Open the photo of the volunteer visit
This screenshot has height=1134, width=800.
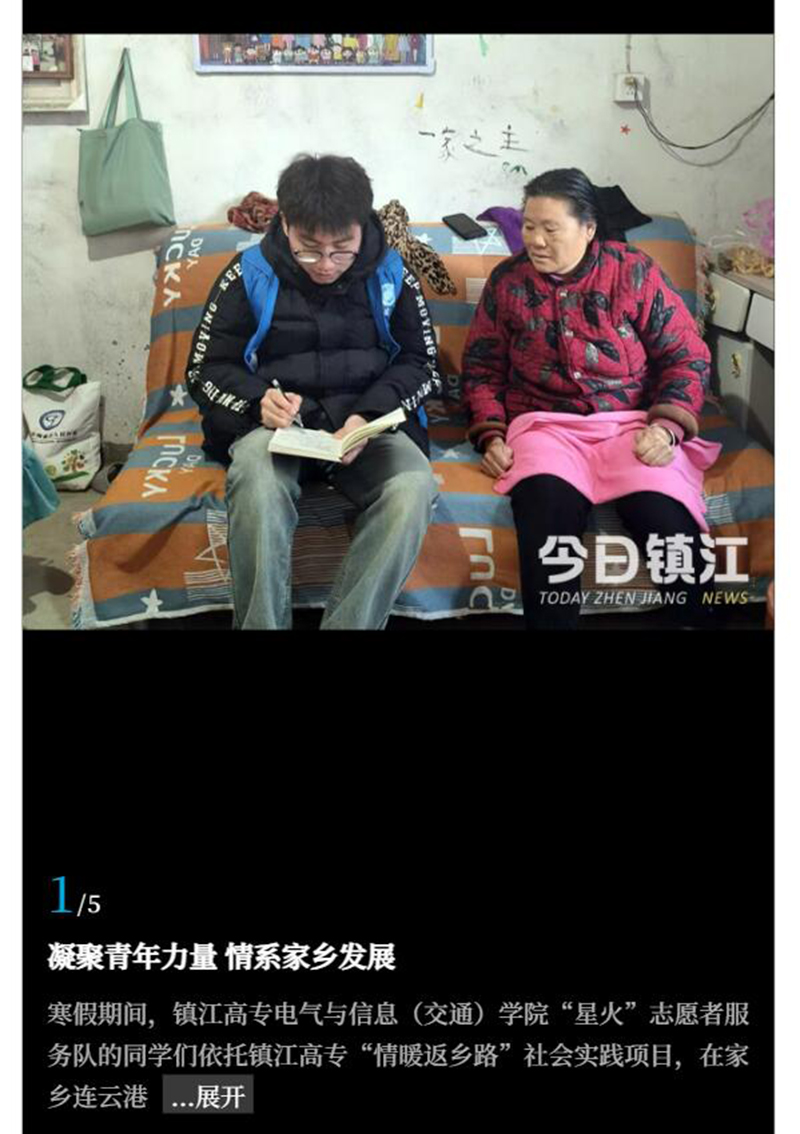tap(398, 332)
